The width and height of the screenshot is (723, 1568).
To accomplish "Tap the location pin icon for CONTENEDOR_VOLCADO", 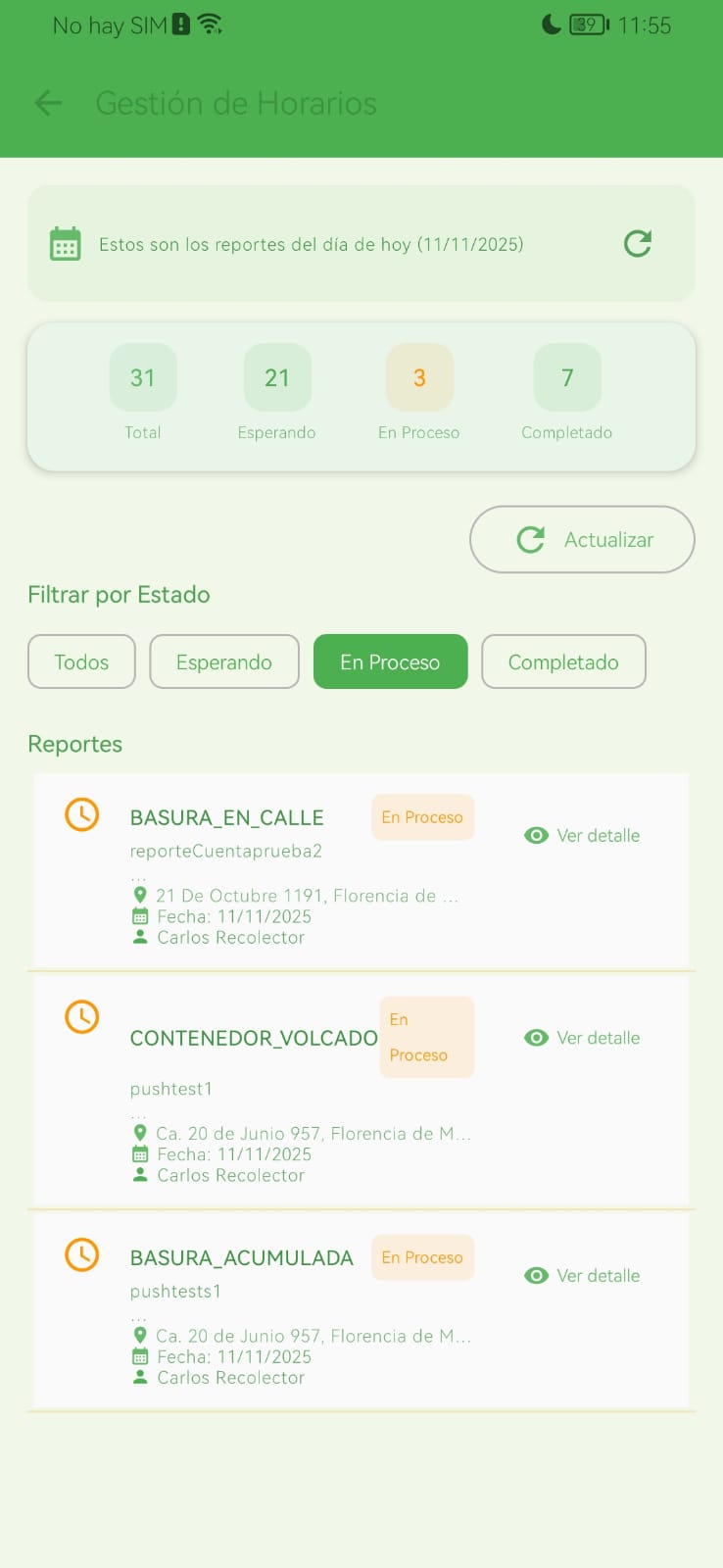I will tap(139, 1132).
